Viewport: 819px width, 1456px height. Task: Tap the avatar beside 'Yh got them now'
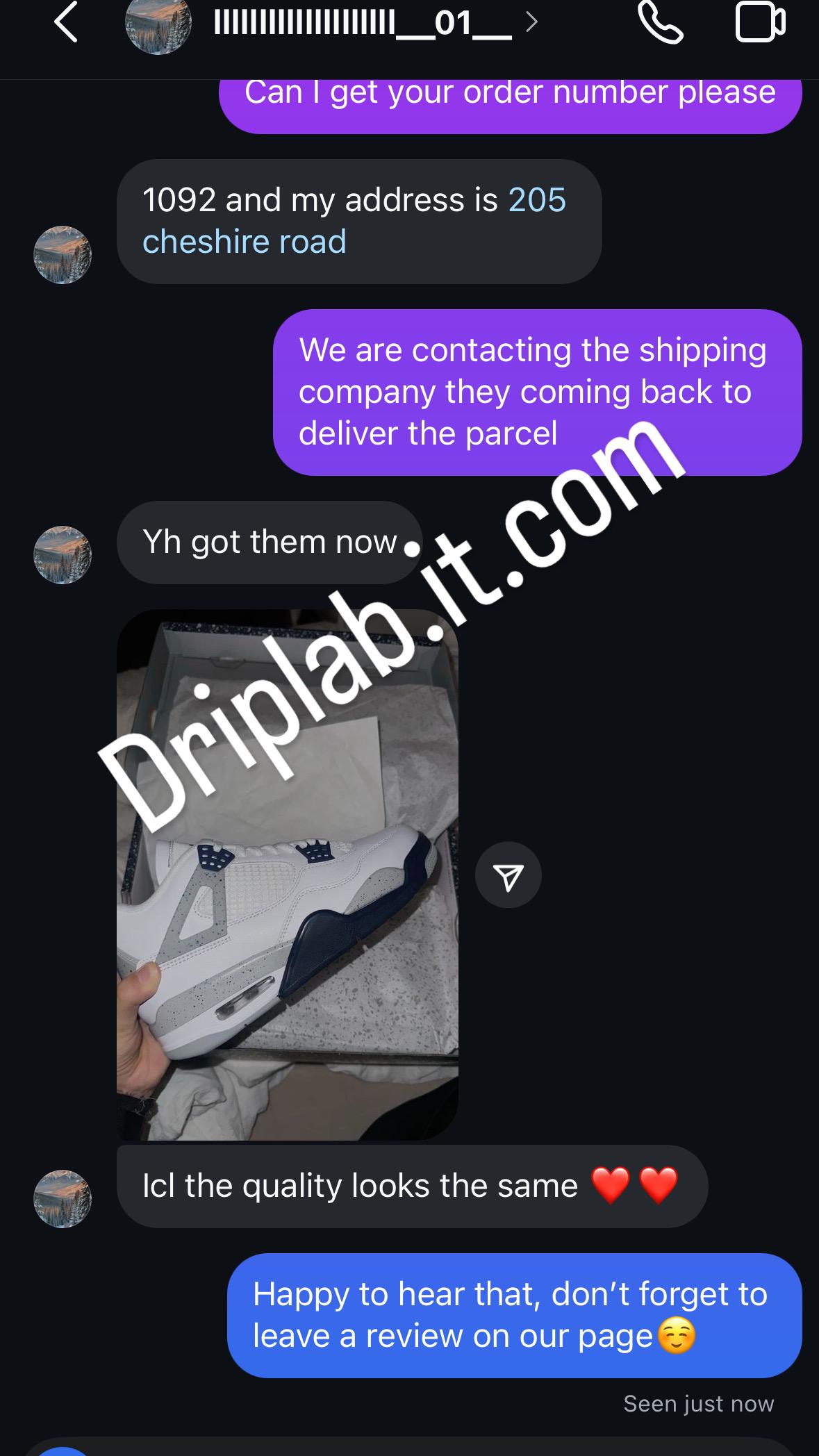coord(63,554)
